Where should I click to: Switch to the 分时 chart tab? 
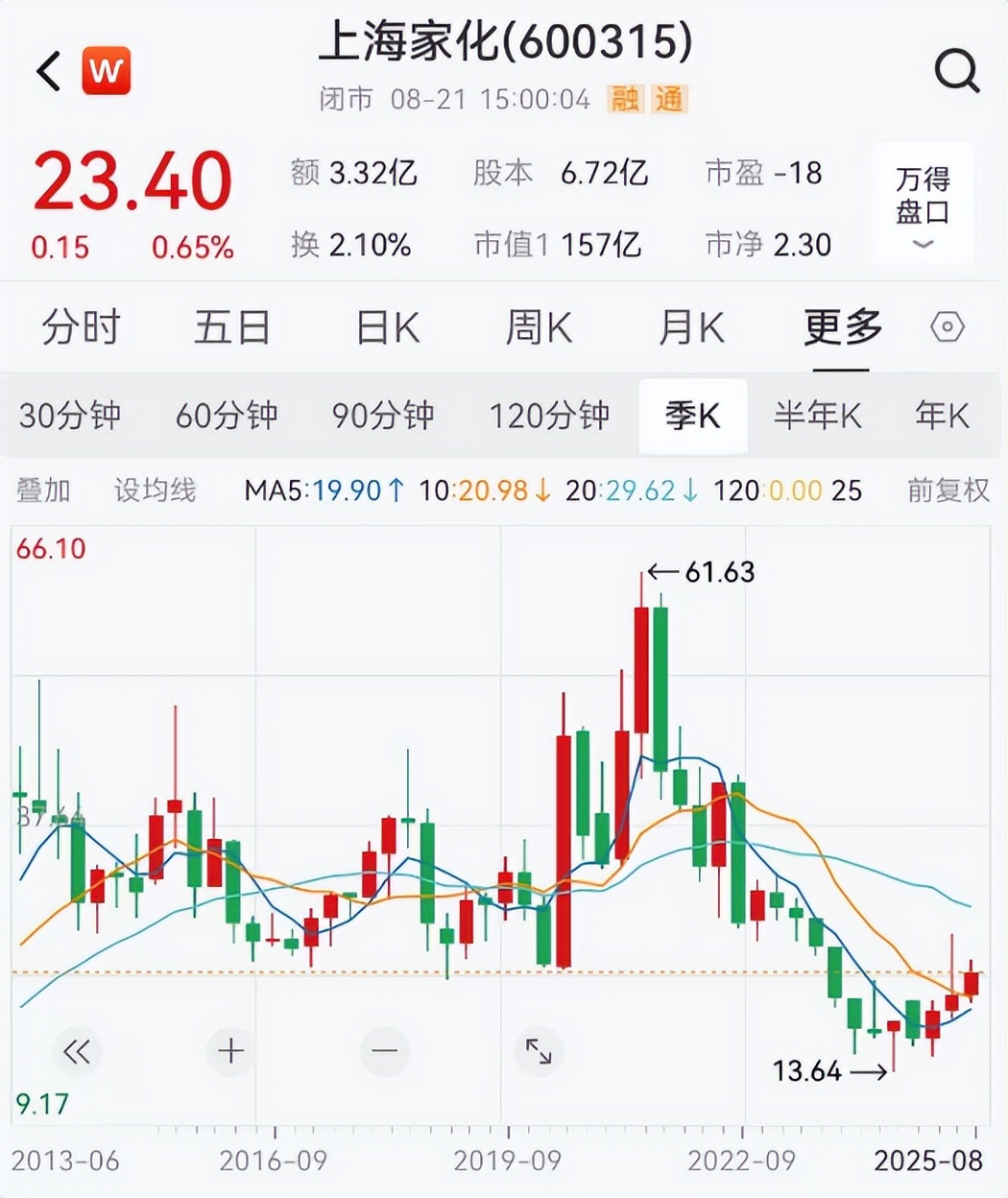(x=81, y=328)
